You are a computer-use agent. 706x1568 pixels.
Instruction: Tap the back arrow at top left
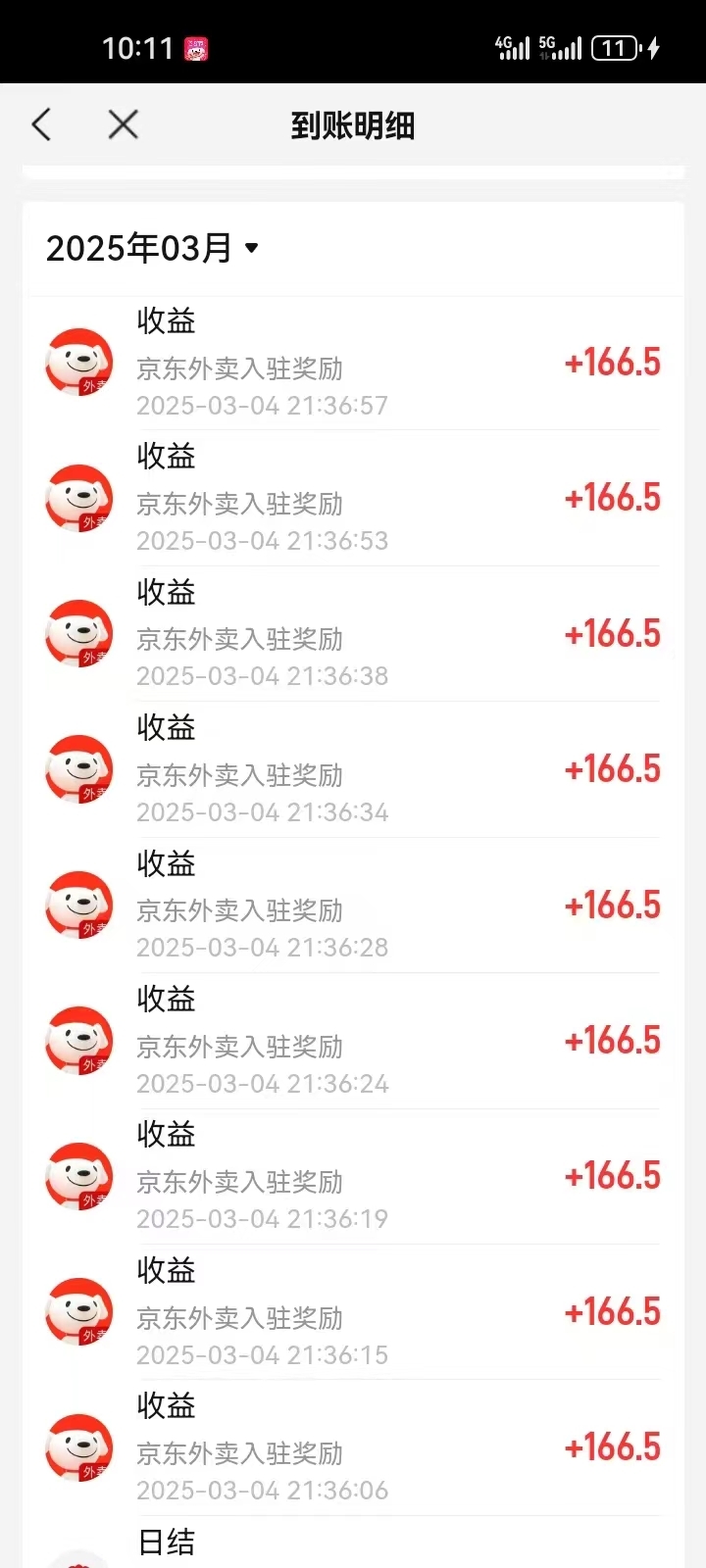(x=41, y=124)
